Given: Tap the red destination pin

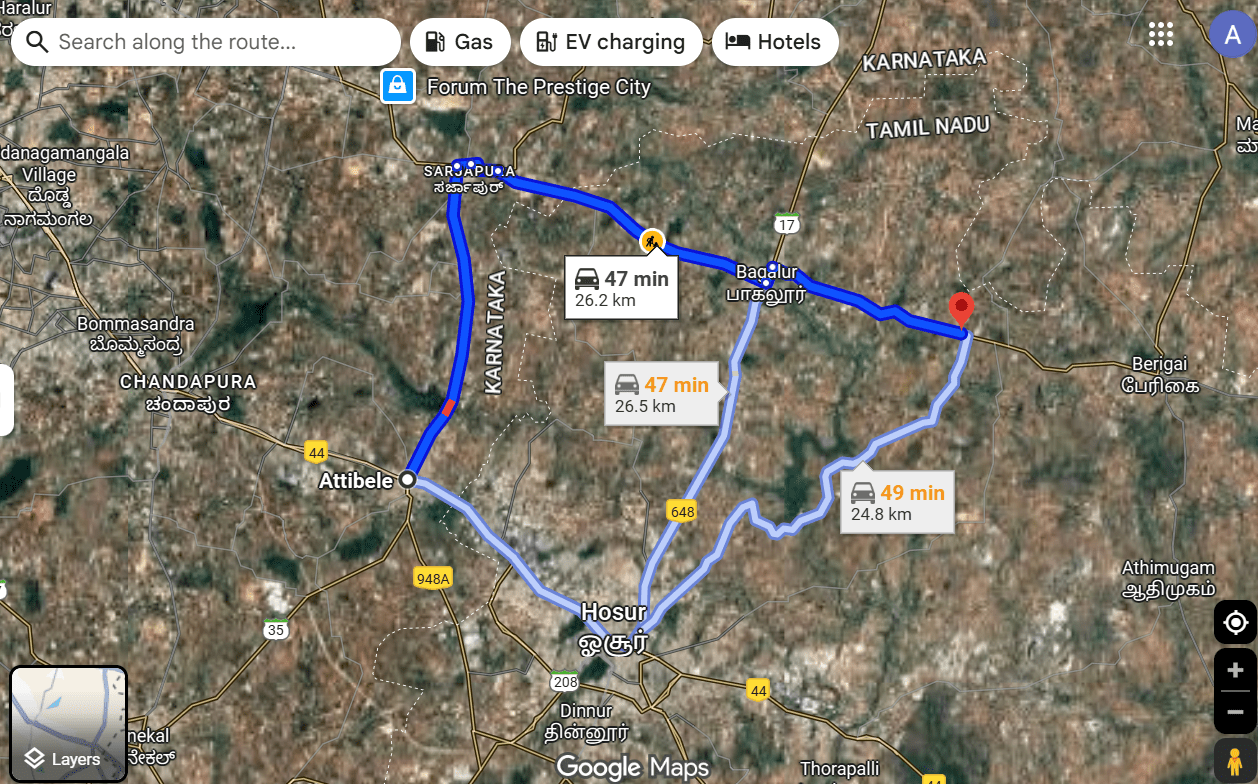Looking at the screenshot, I should 961,308.
